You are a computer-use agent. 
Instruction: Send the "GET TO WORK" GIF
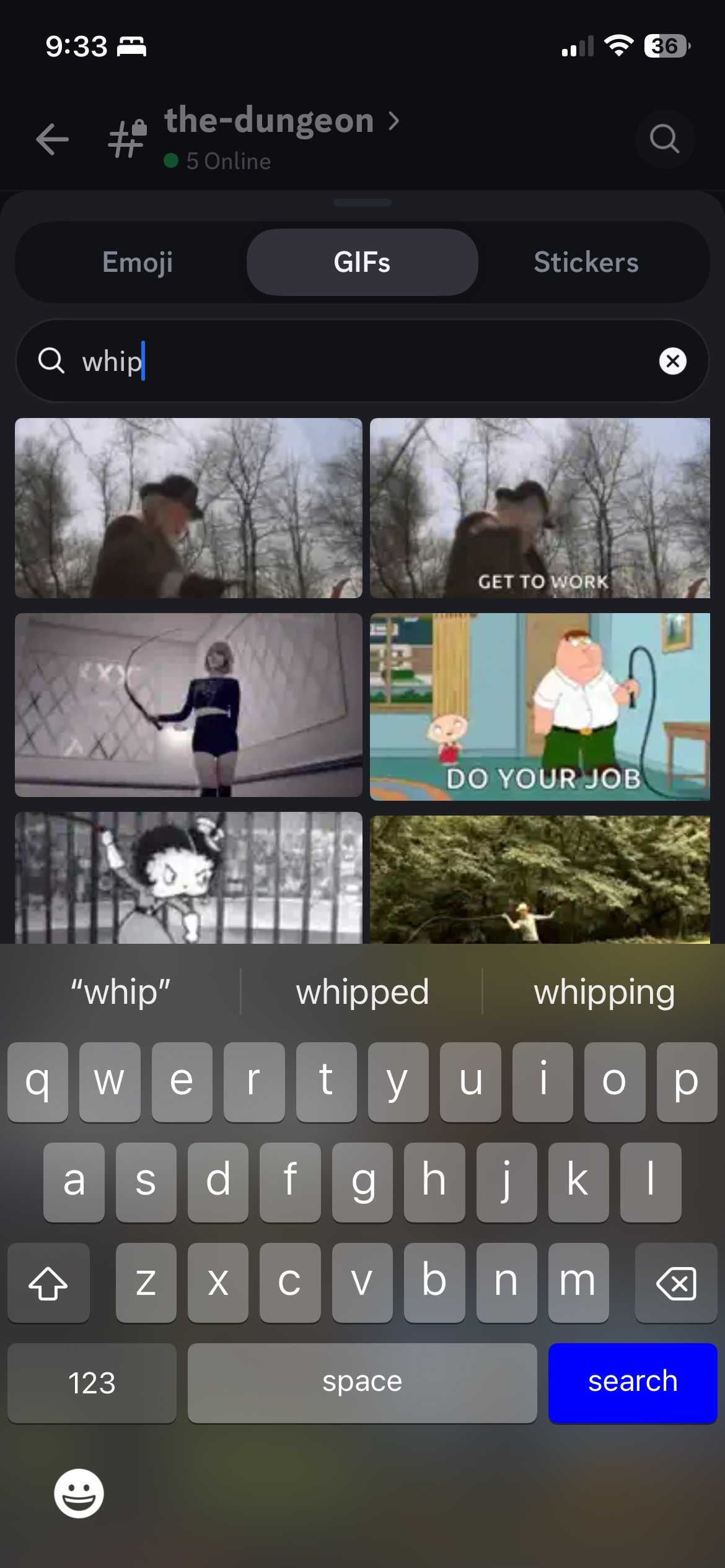click(540, 508)
